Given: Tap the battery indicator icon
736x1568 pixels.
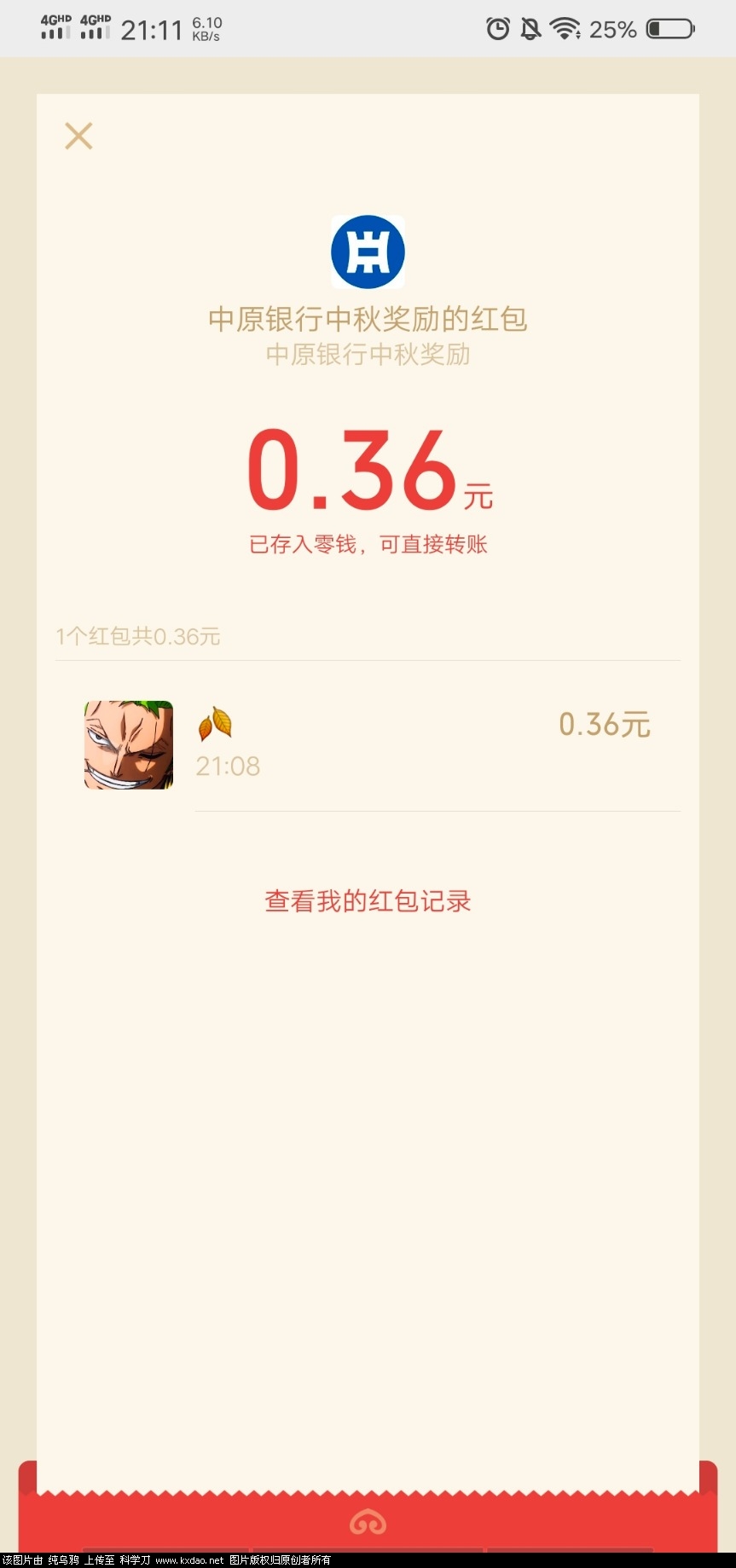Looking at the screenshot, I should pyautogui.click(x=670, y=28).
